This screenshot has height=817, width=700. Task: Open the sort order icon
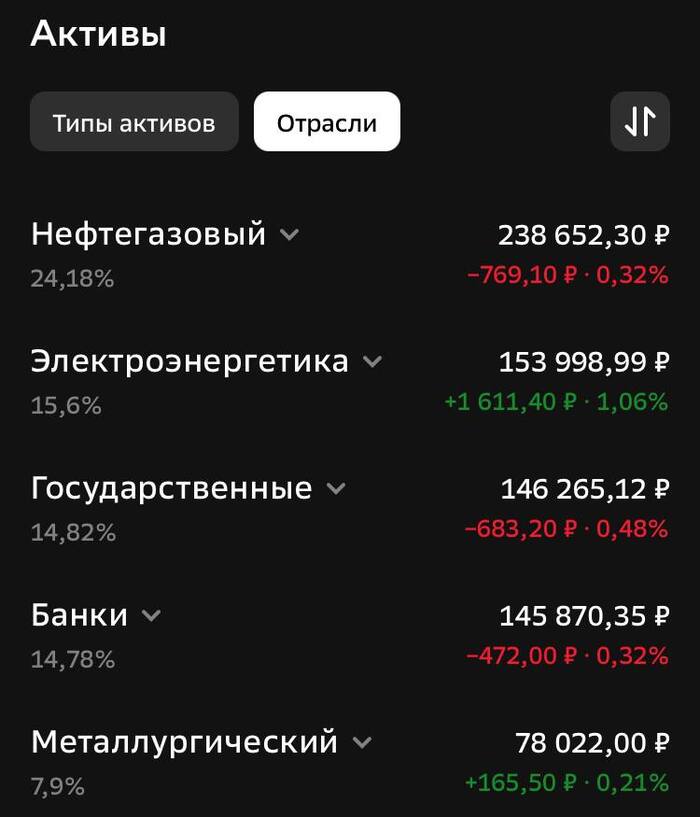tap(639, 122)
